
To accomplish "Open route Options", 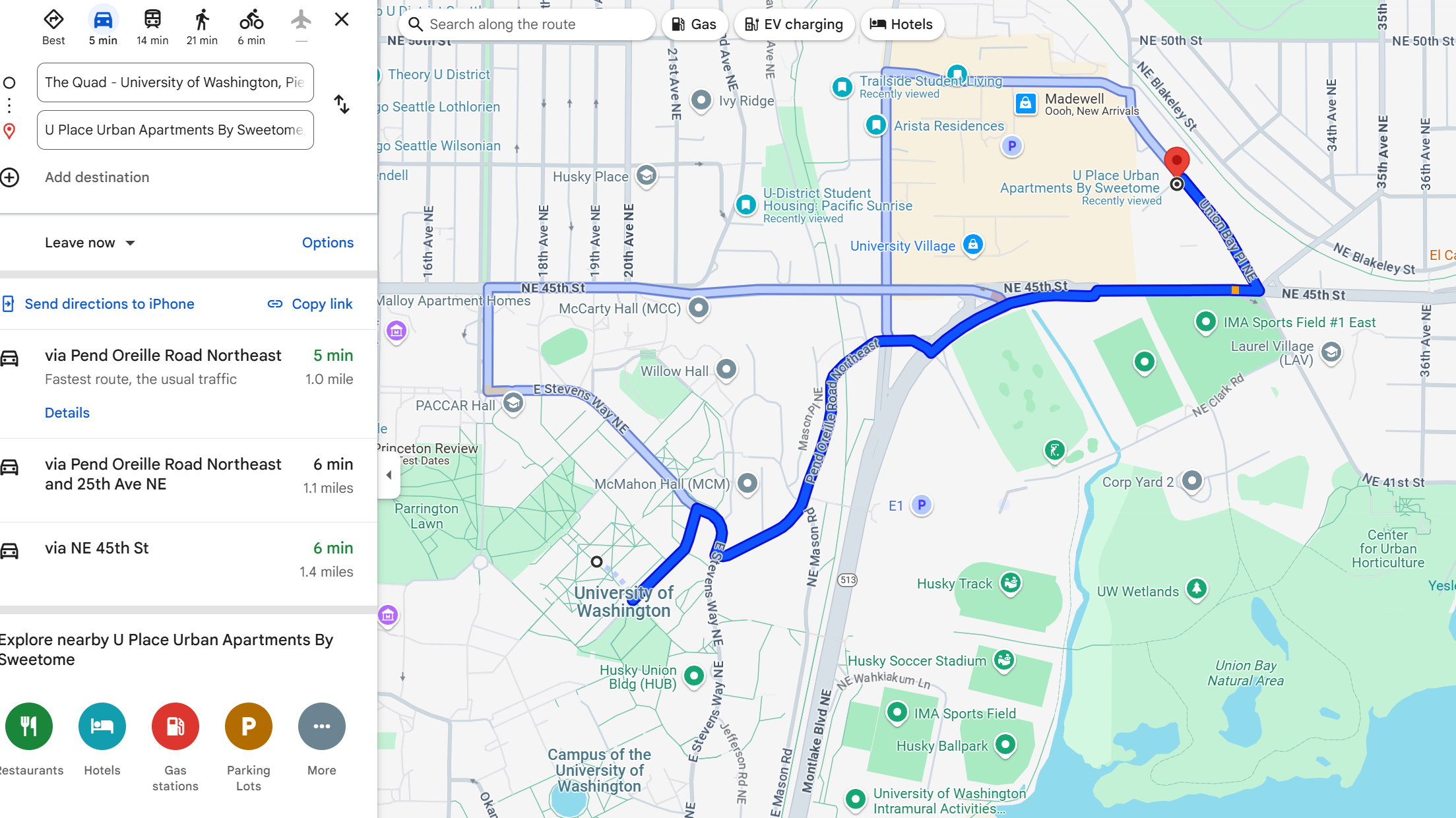I will coord(327,243).
